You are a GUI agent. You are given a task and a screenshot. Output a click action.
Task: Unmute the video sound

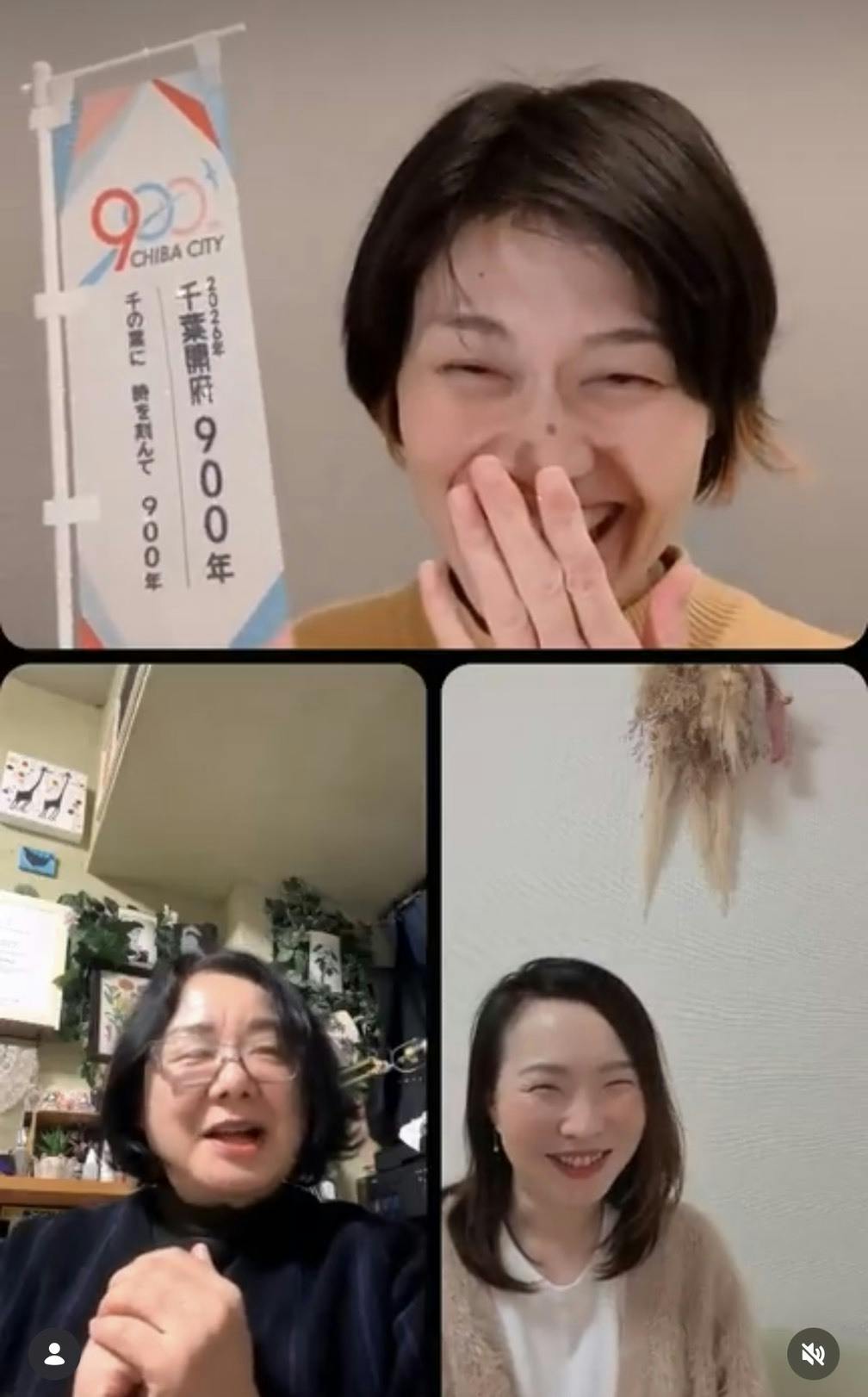point(812,1354)
